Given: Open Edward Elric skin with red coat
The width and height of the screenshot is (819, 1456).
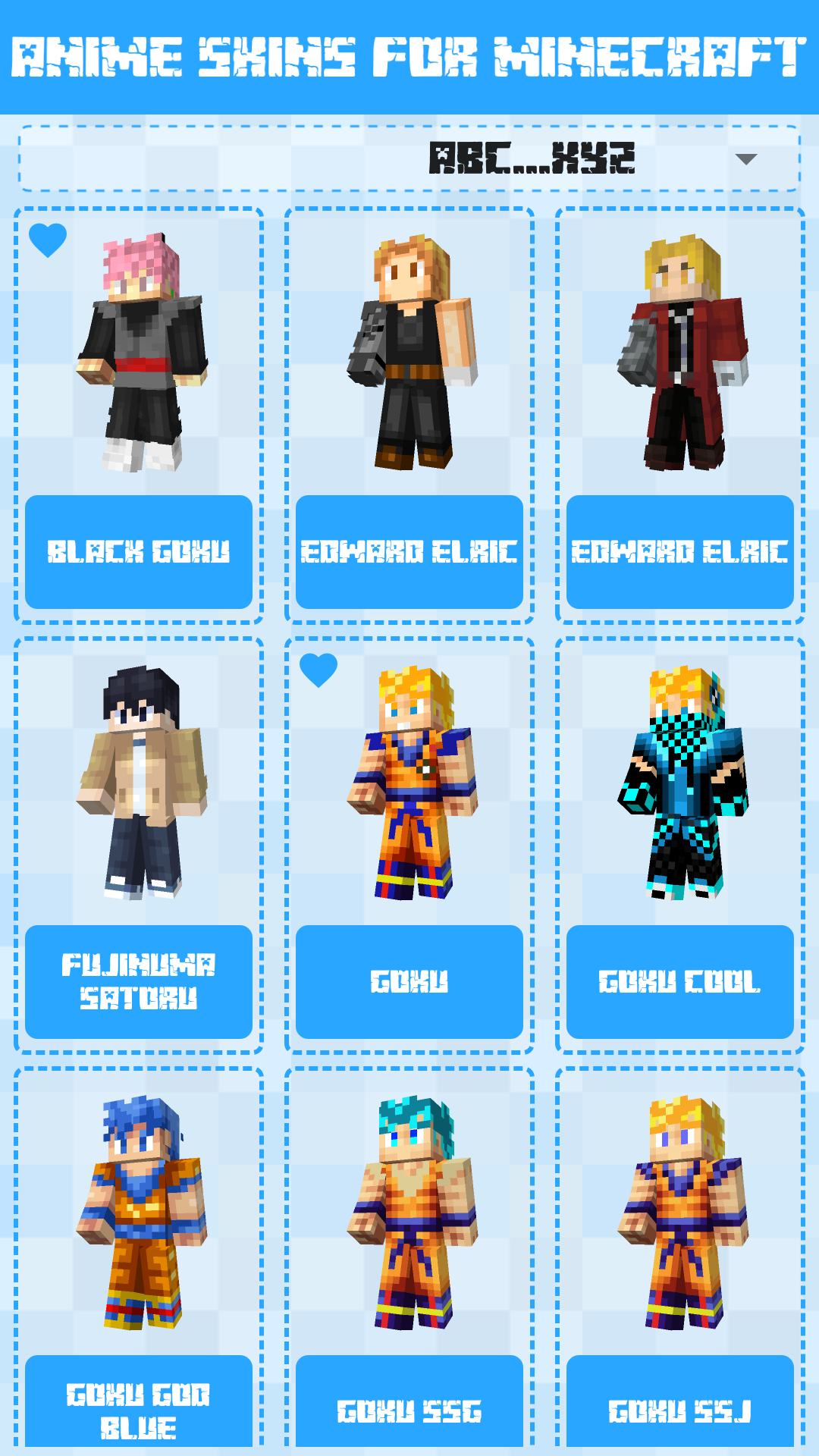Looking at the screenshot, I should coord(680,551).
